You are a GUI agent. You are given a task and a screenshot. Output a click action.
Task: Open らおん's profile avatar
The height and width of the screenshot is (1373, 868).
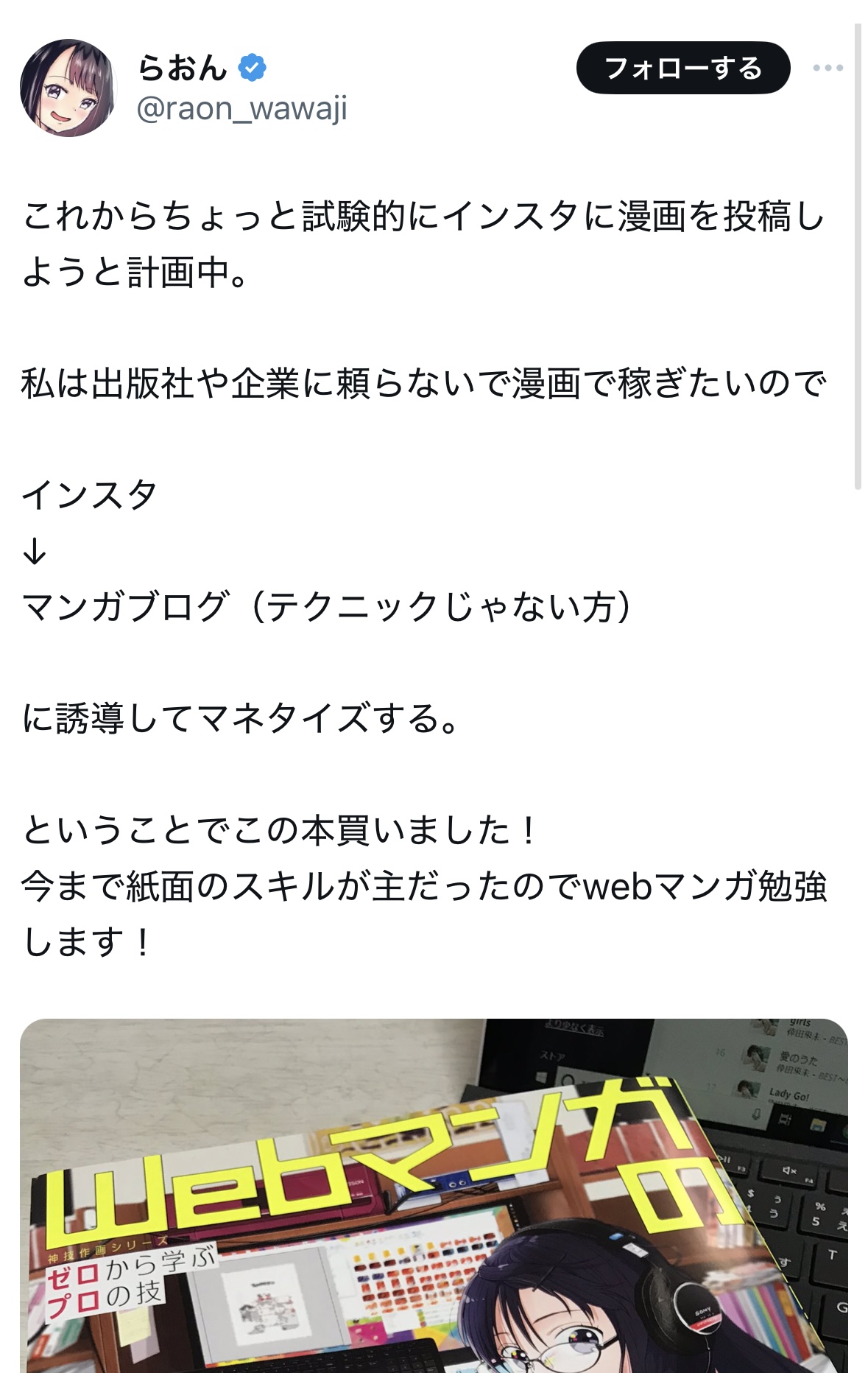[x=68, y=88]
